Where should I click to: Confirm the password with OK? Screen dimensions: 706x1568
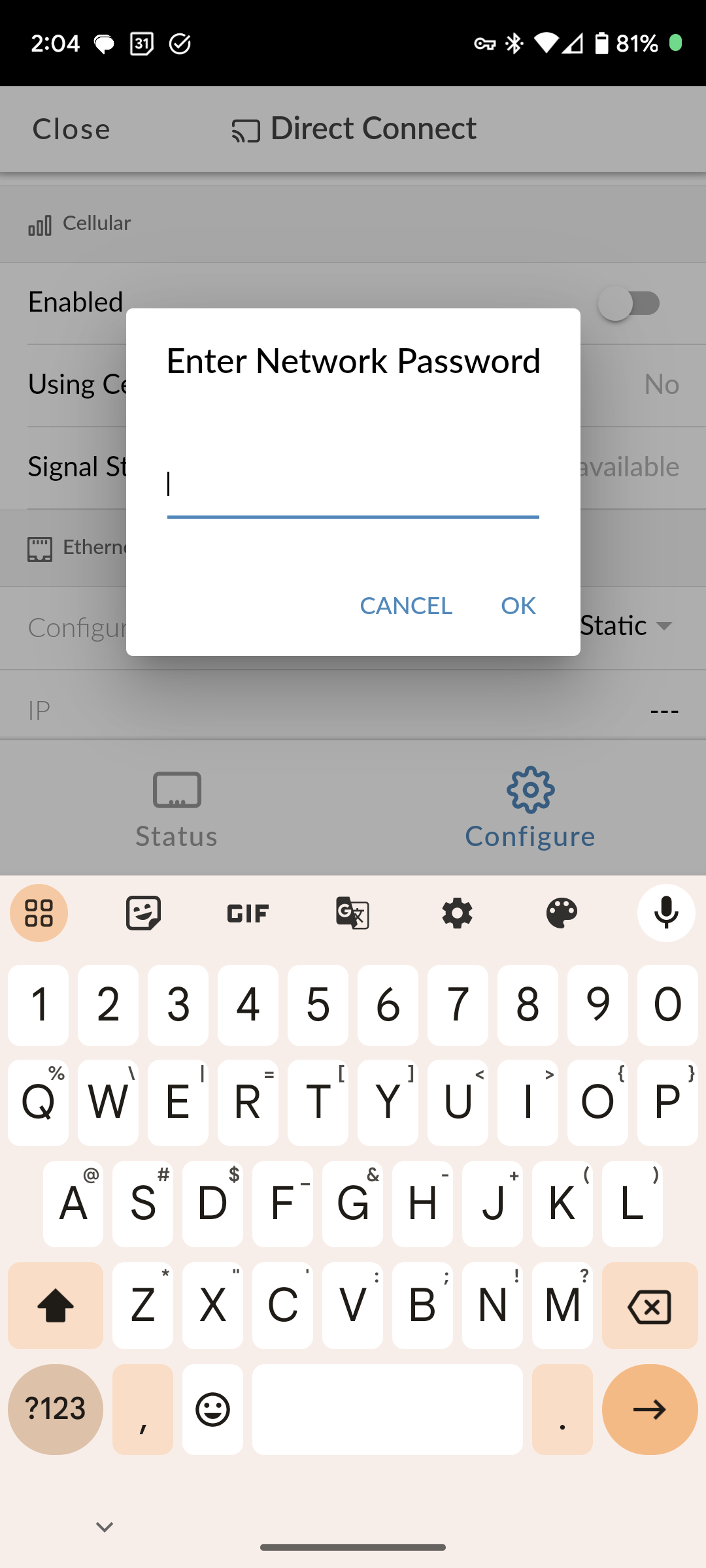click(518, 606)
